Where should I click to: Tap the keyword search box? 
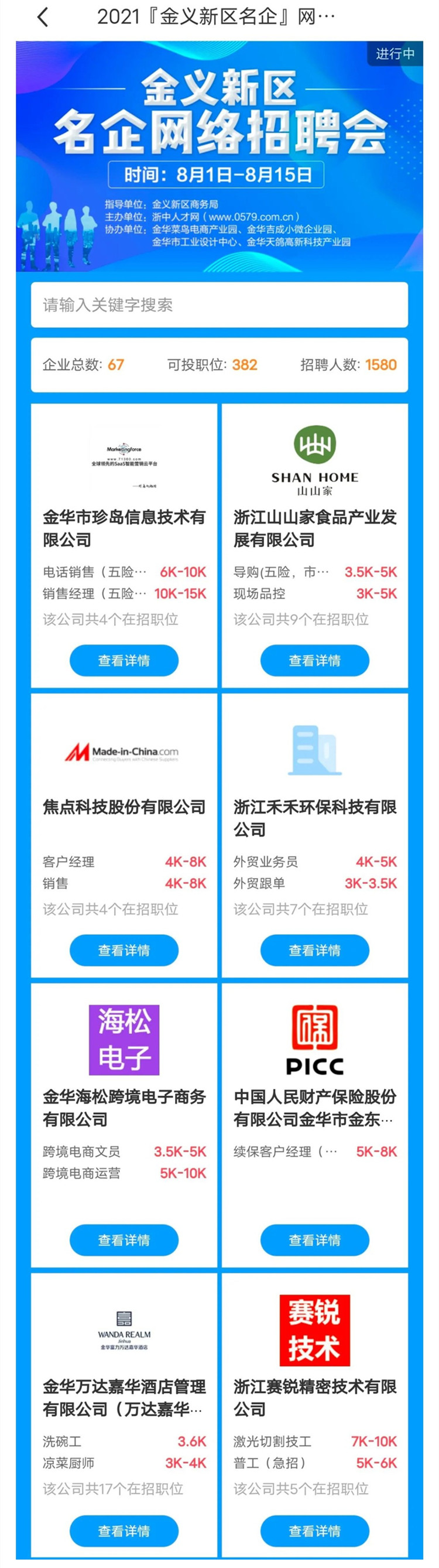(219, 305)
